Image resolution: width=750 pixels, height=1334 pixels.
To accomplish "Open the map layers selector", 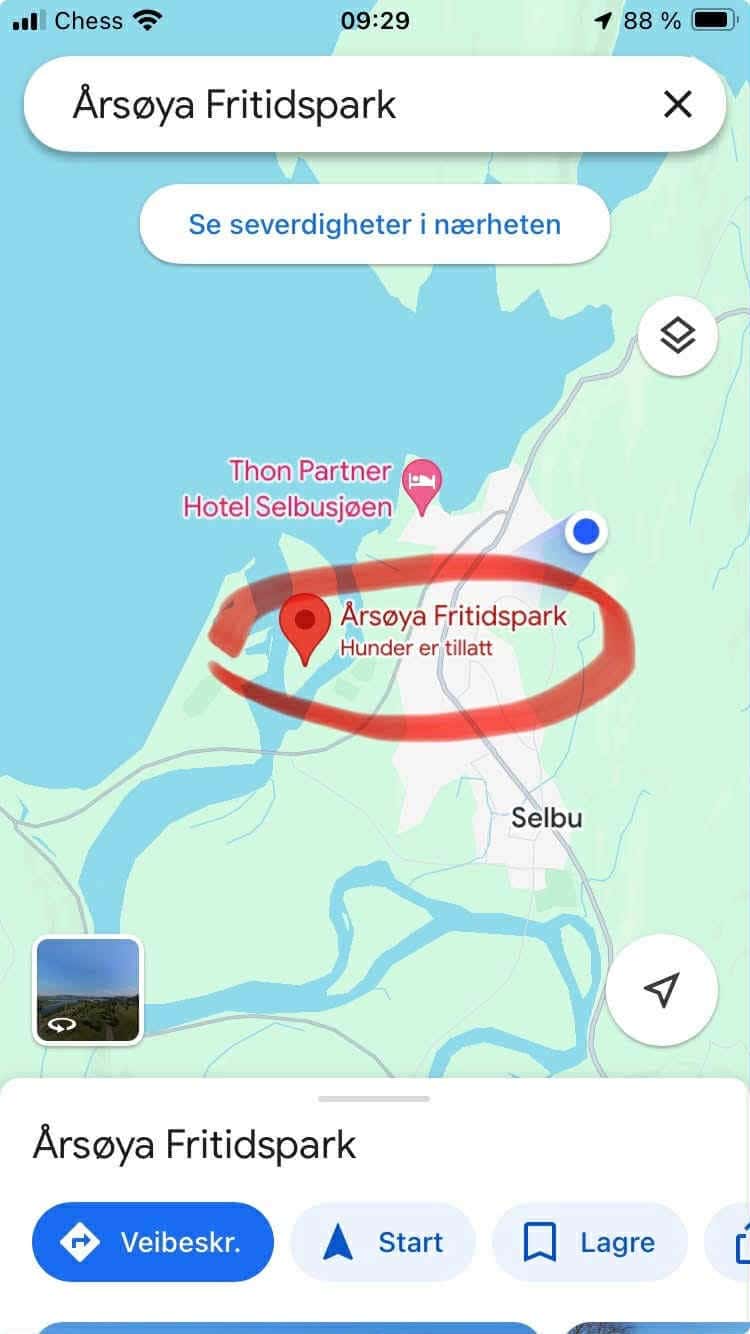I will (678, 336).
